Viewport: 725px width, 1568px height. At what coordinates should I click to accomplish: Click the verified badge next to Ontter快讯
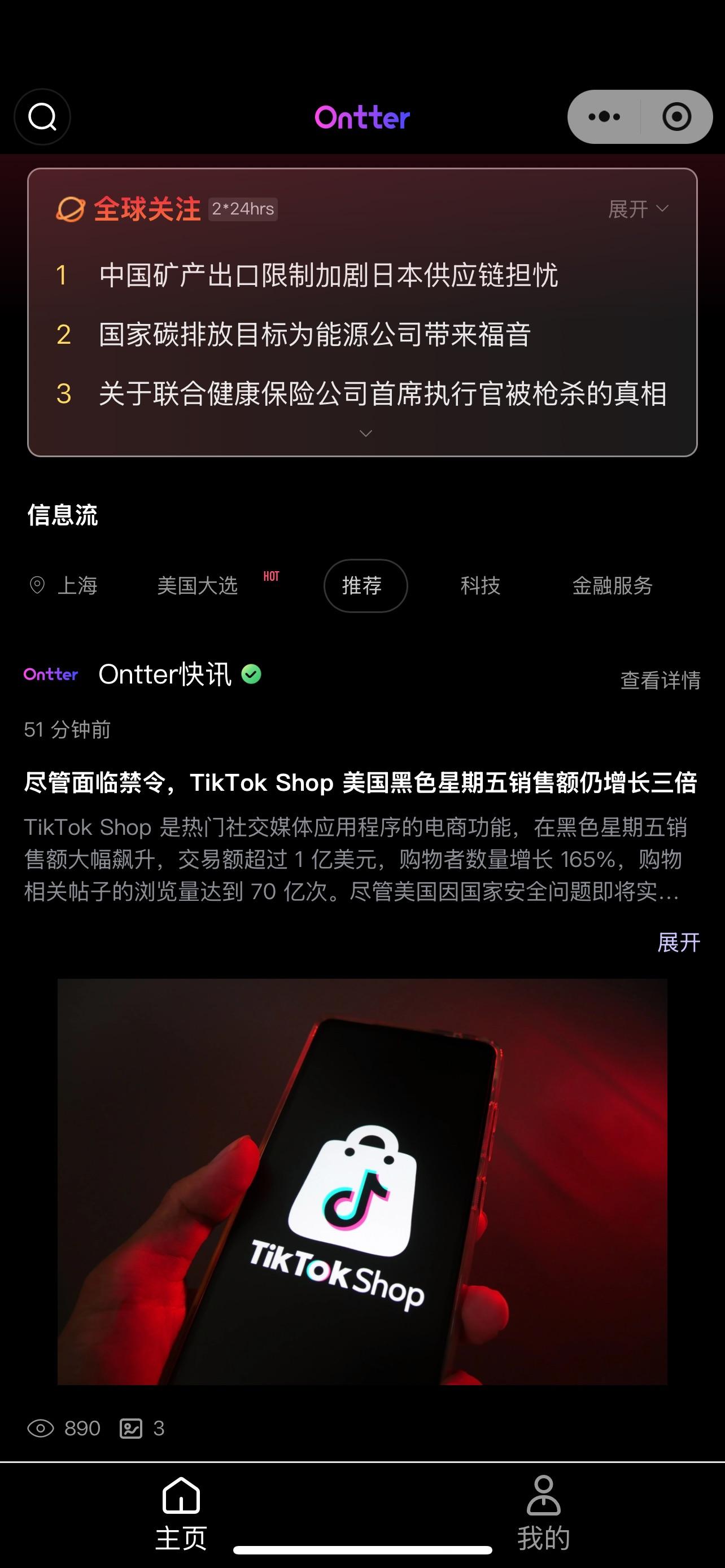pyautogui.click(x=251, y=674)
